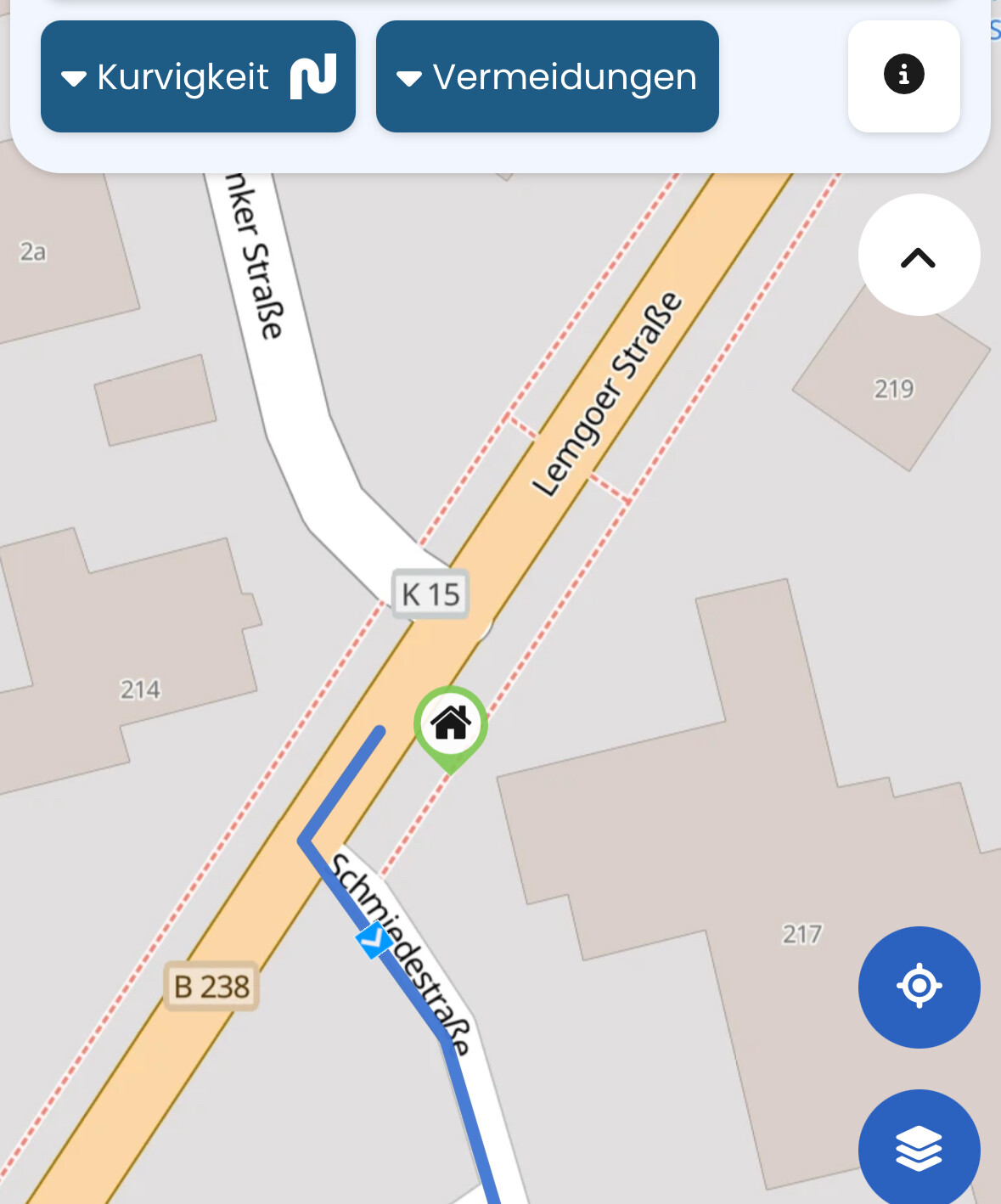Viewport: 1001px width, 1204px height.
Task: Collapse panel with the up chevron
Action: point(918,256)
